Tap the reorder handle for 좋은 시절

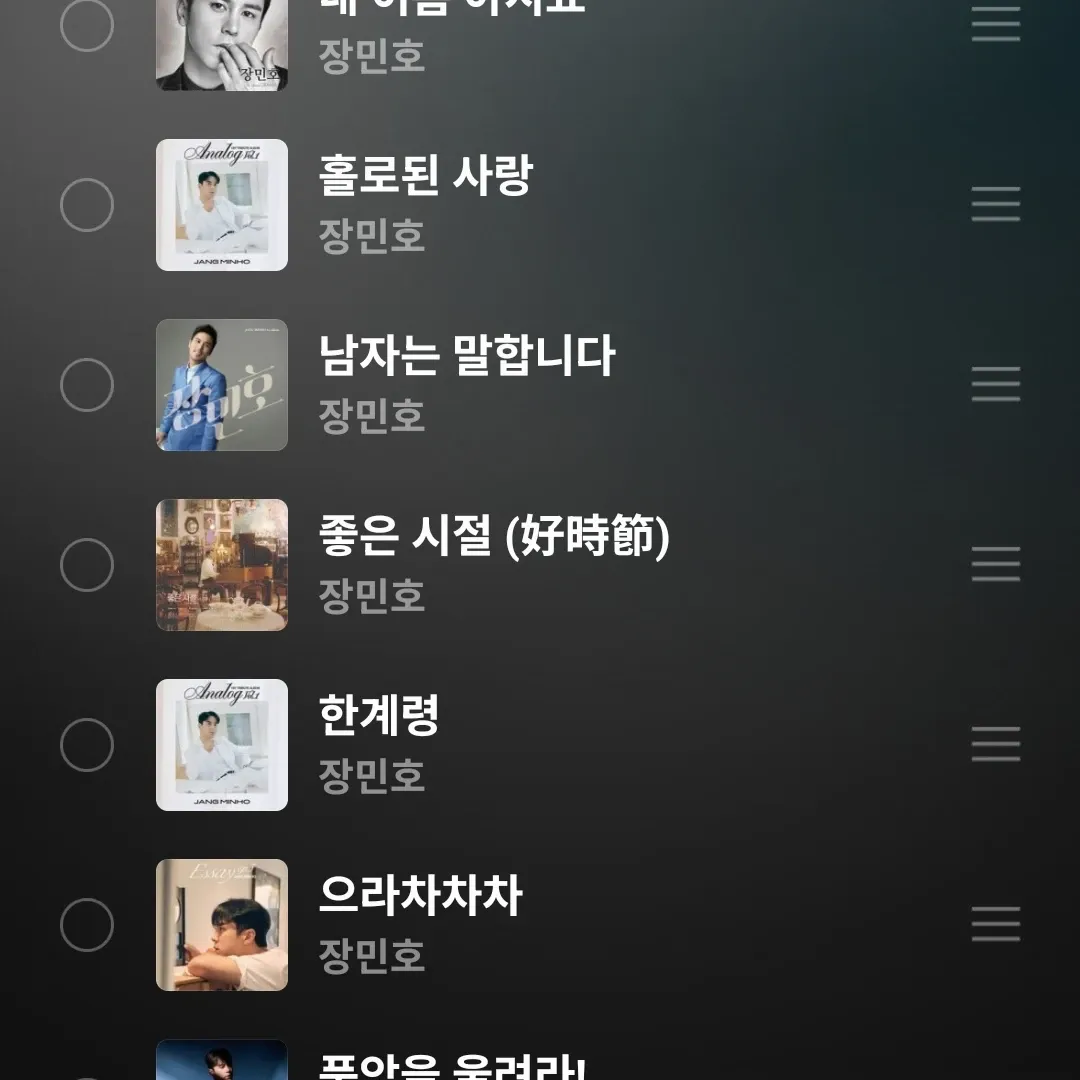point(996,565)
